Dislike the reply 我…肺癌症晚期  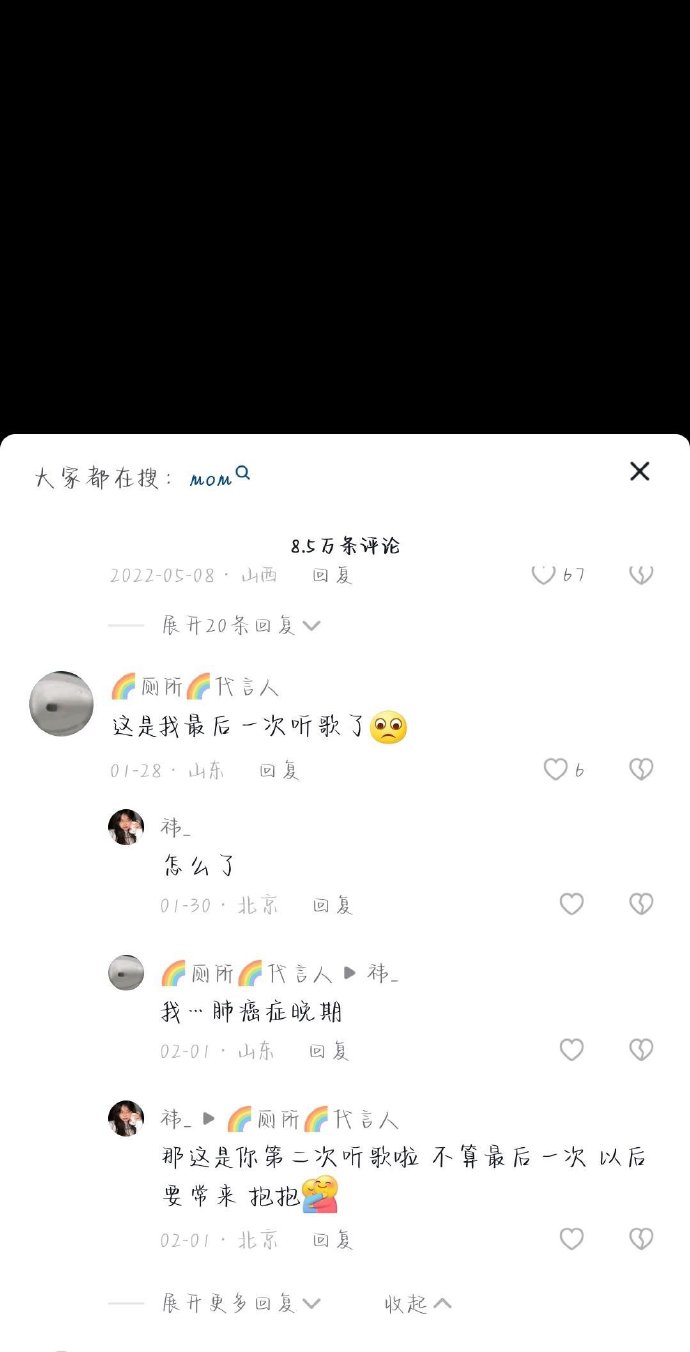(x=641, y=1050)
